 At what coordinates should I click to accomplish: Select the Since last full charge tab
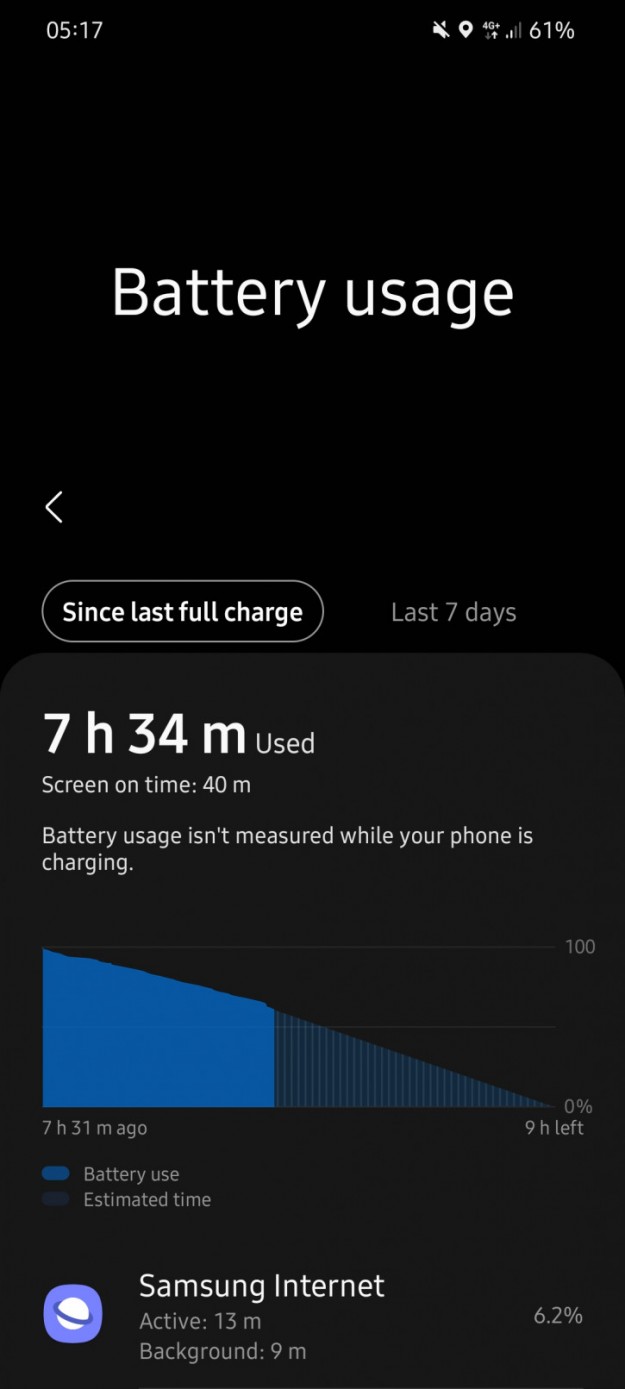click(x=182, y=612)
